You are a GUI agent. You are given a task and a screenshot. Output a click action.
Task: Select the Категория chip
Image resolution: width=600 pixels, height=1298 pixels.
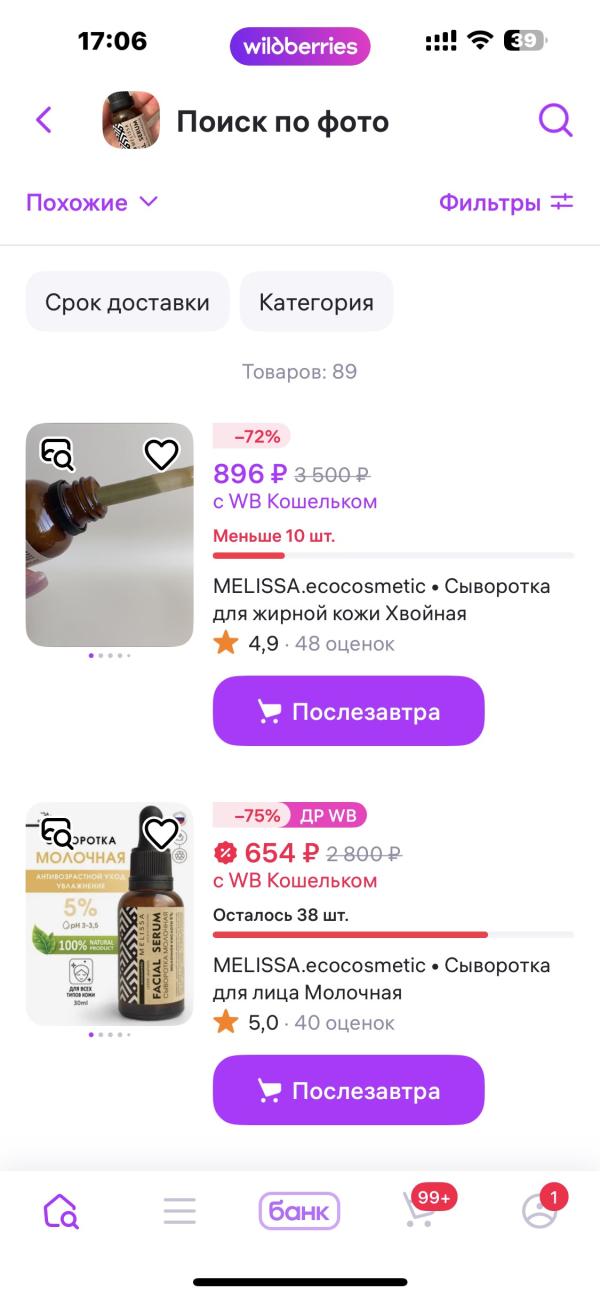316,302
